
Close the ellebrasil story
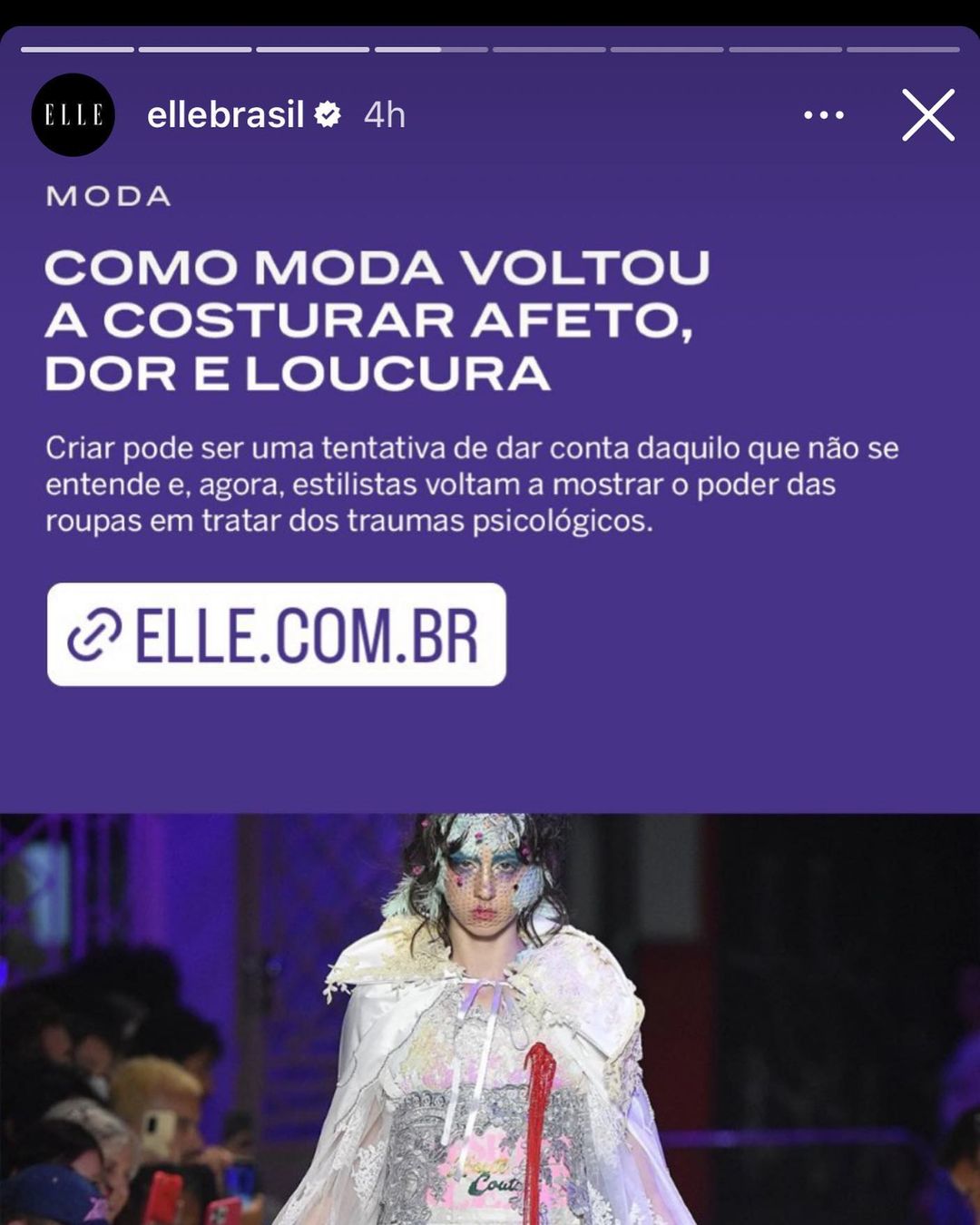[x=927, y=115]
